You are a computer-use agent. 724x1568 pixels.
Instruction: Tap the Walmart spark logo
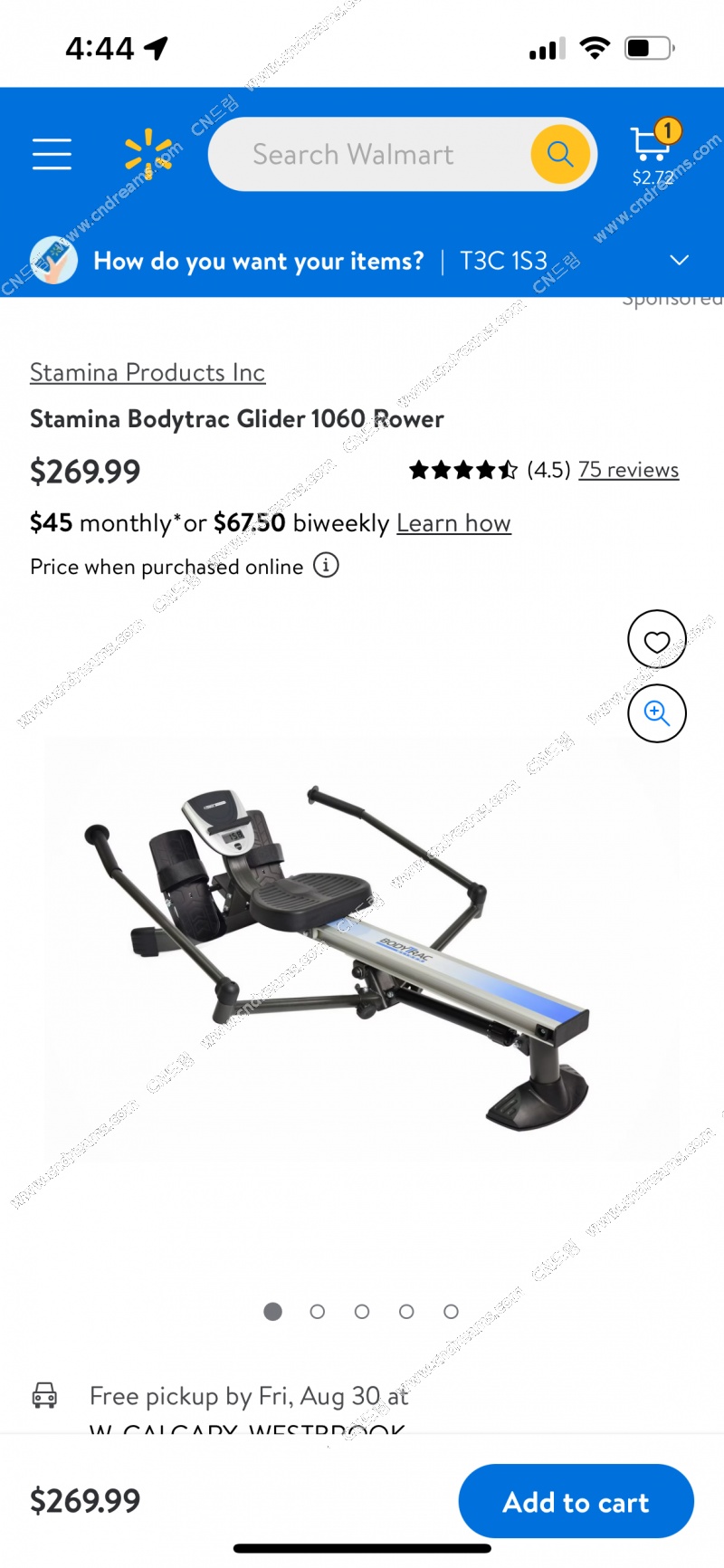148,154
